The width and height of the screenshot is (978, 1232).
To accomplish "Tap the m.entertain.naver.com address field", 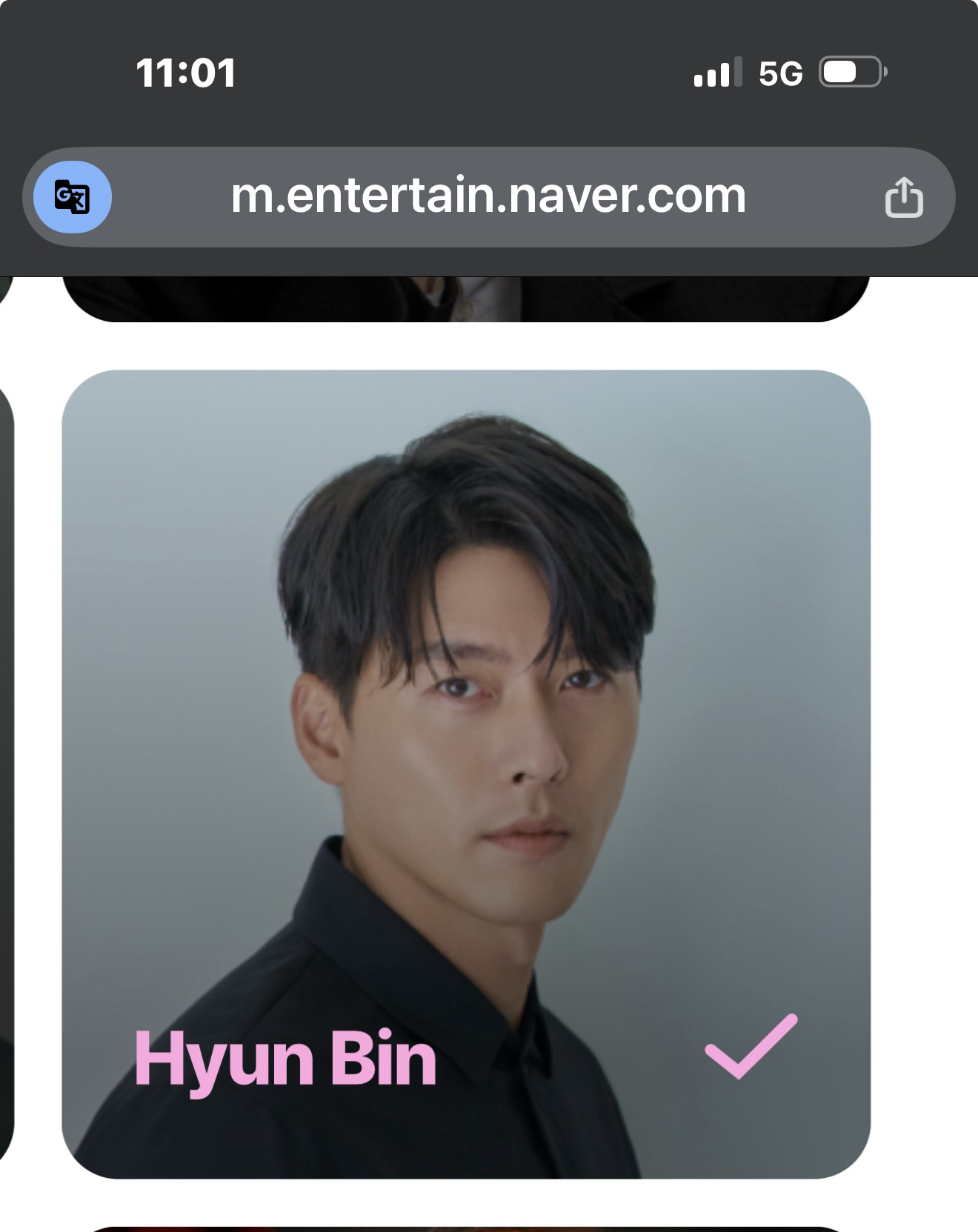I will point(488,197).
